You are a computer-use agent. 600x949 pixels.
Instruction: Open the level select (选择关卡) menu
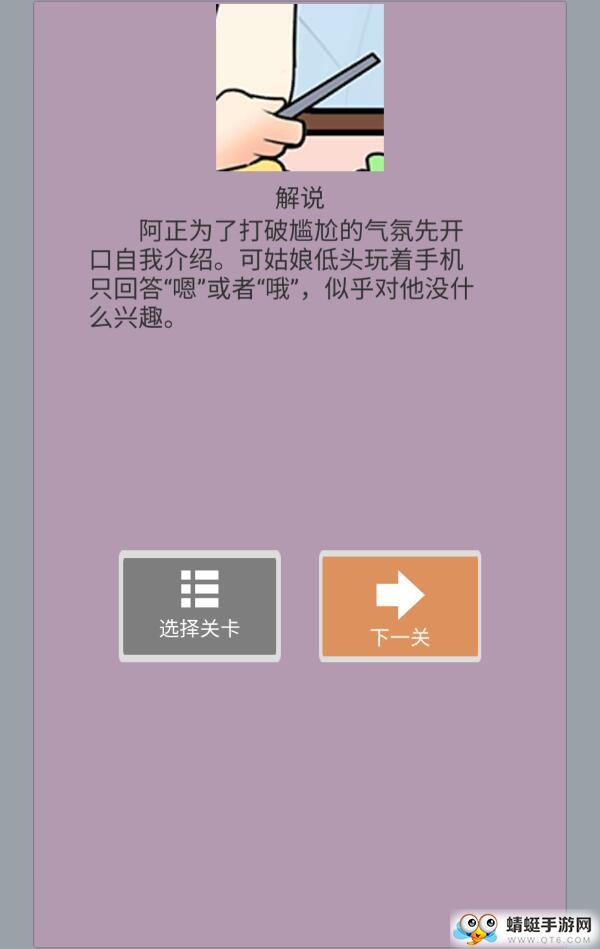point(199,605)
